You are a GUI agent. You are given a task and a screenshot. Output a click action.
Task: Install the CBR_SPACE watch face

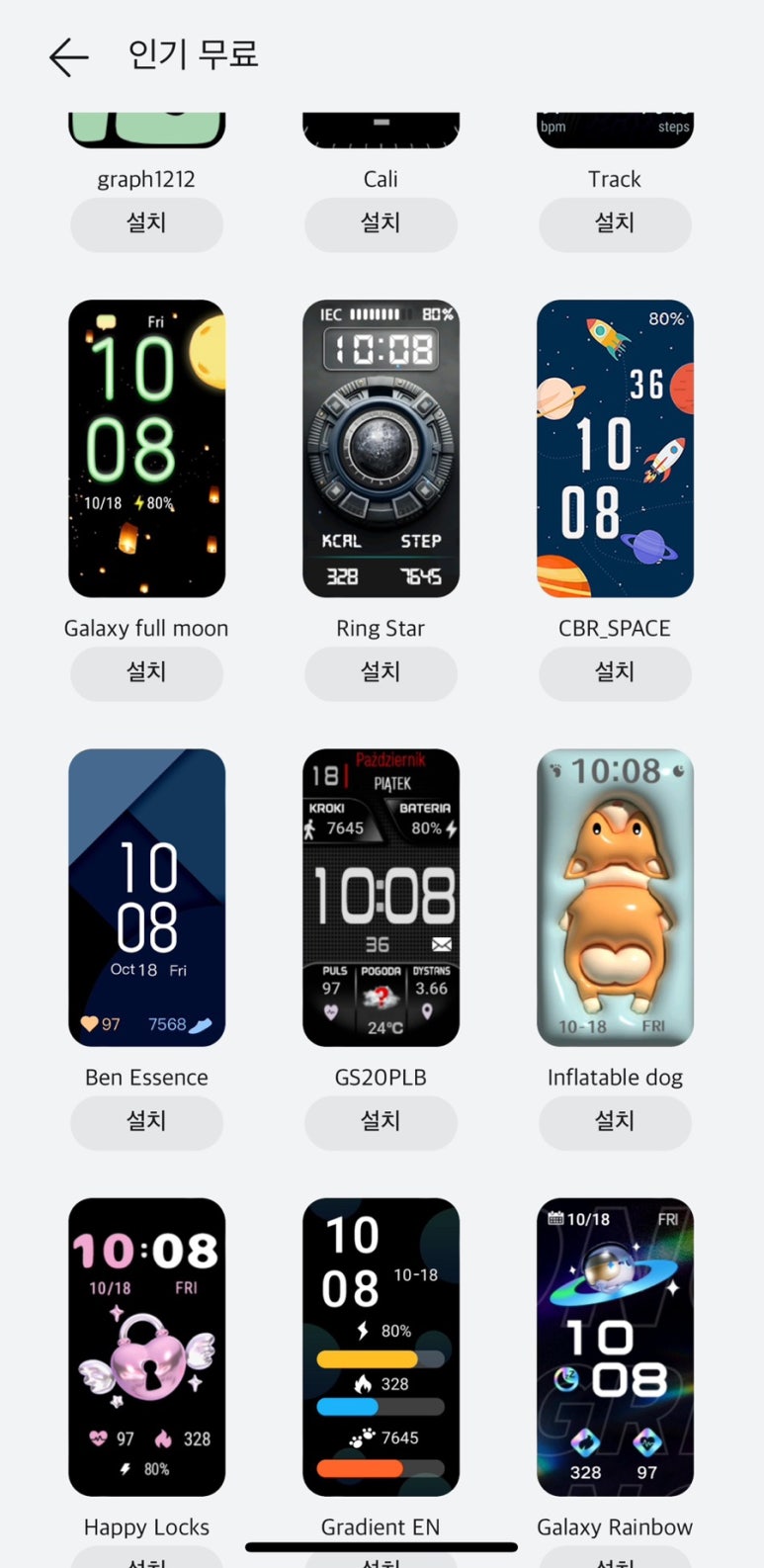615,673
